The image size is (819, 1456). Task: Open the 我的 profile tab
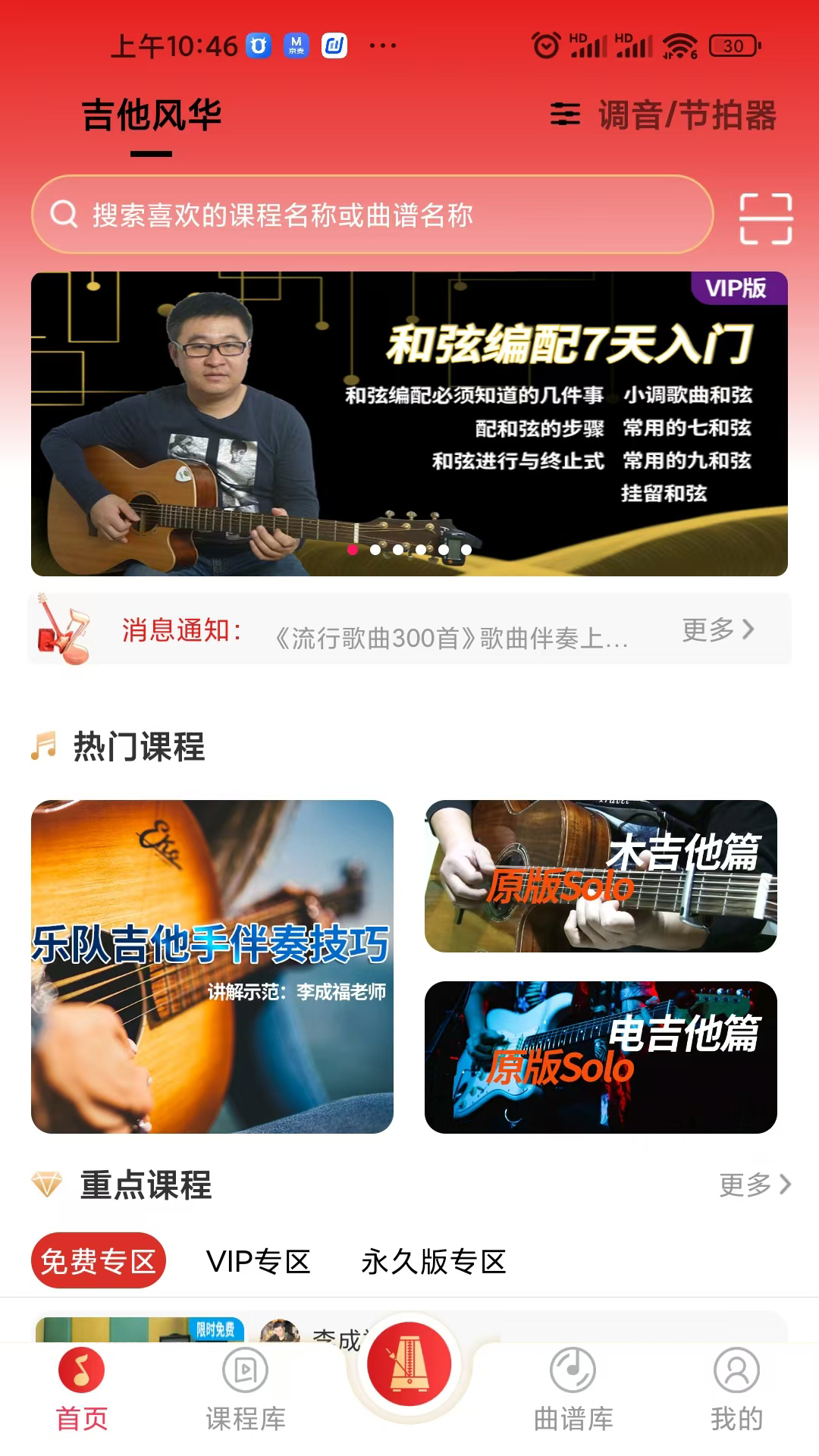[736, 1389]
